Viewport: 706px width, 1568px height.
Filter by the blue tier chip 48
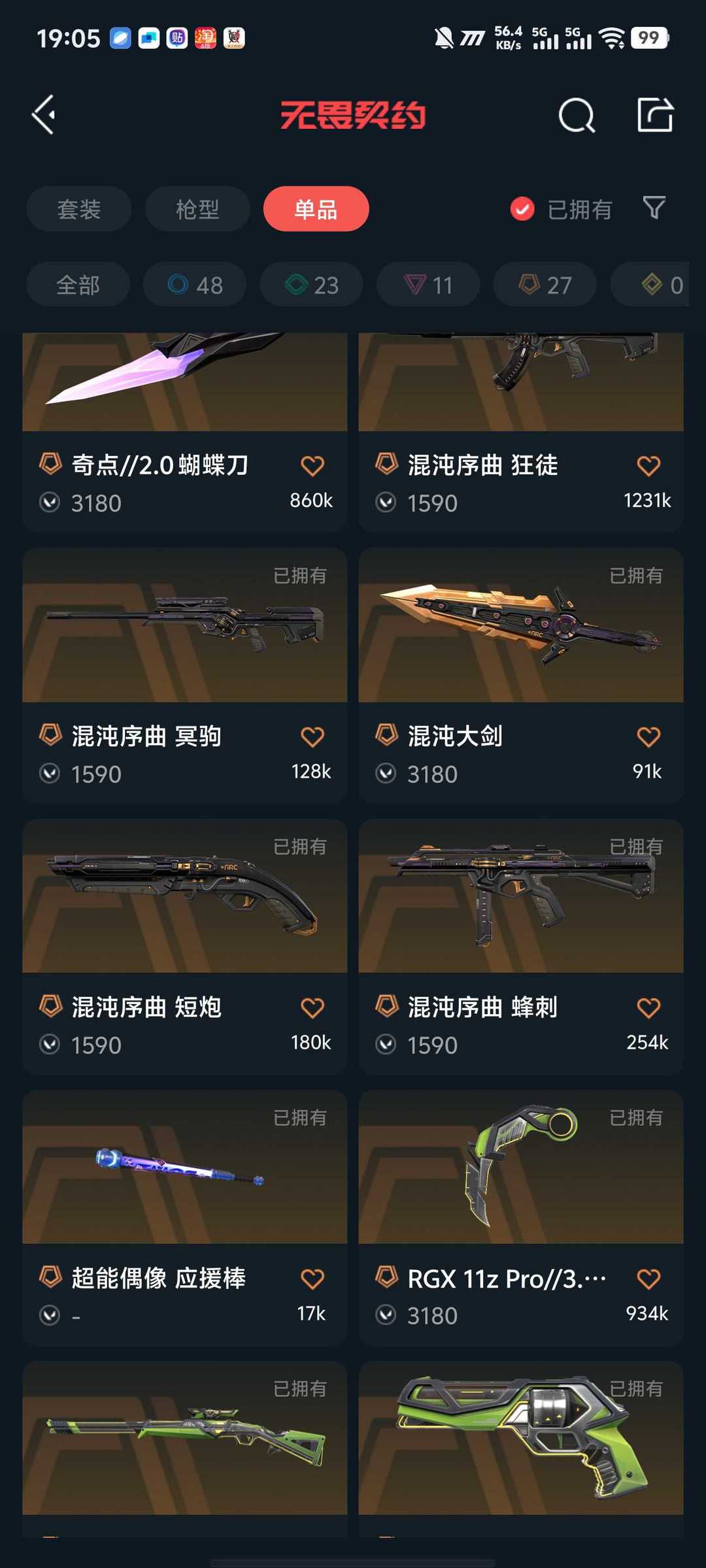(x=195, y=285)
